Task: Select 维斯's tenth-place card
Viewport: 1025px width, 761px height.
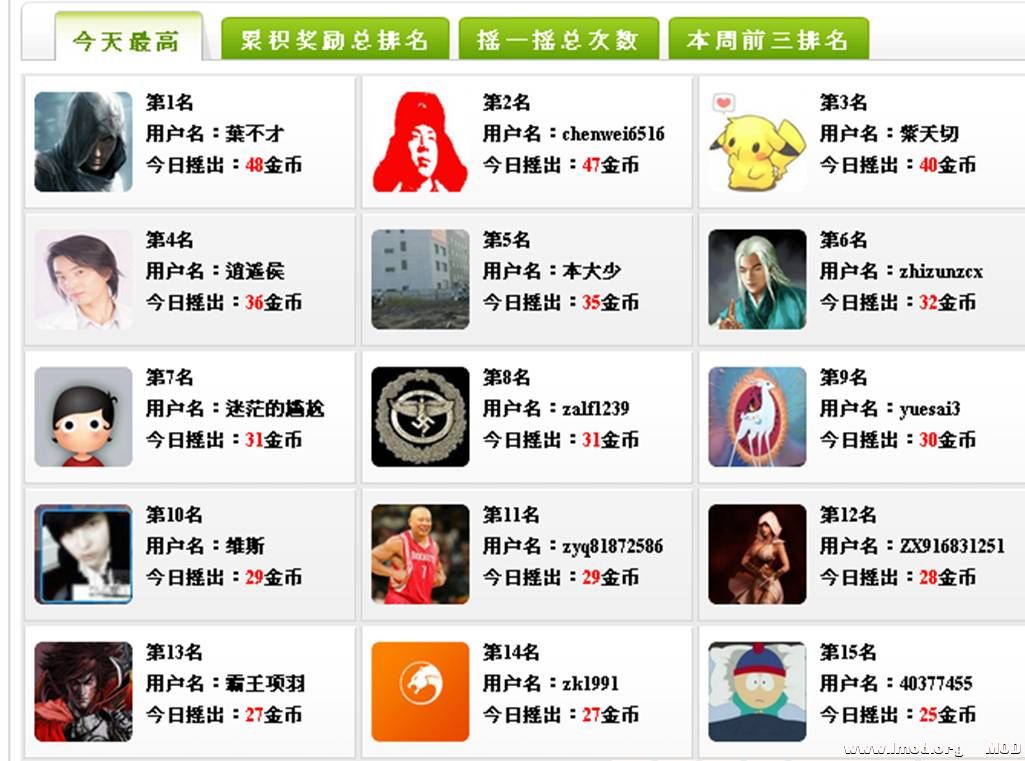Action: (x=190, y=554)
